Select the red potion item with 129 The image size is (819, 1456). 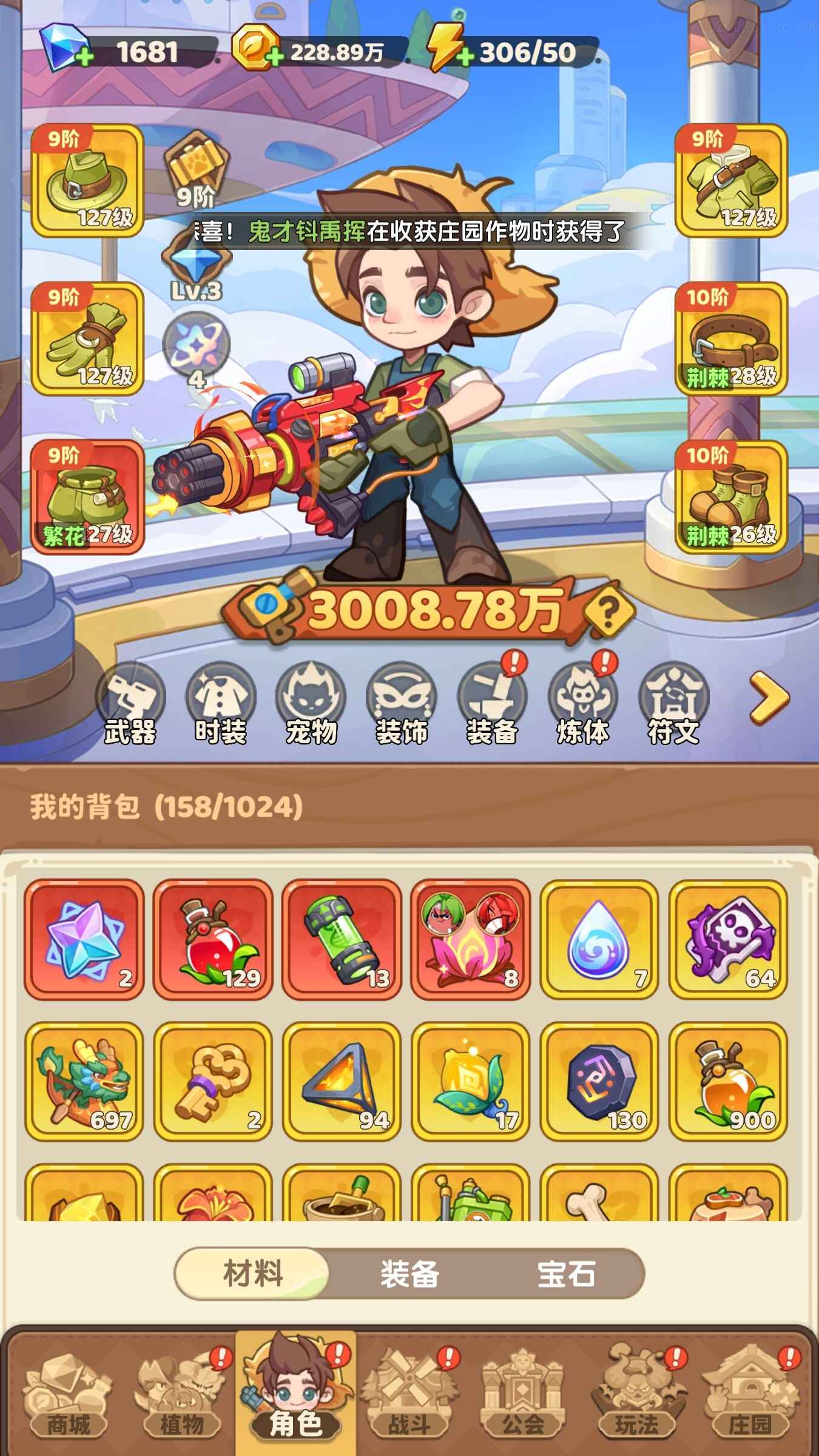[213, 939]
